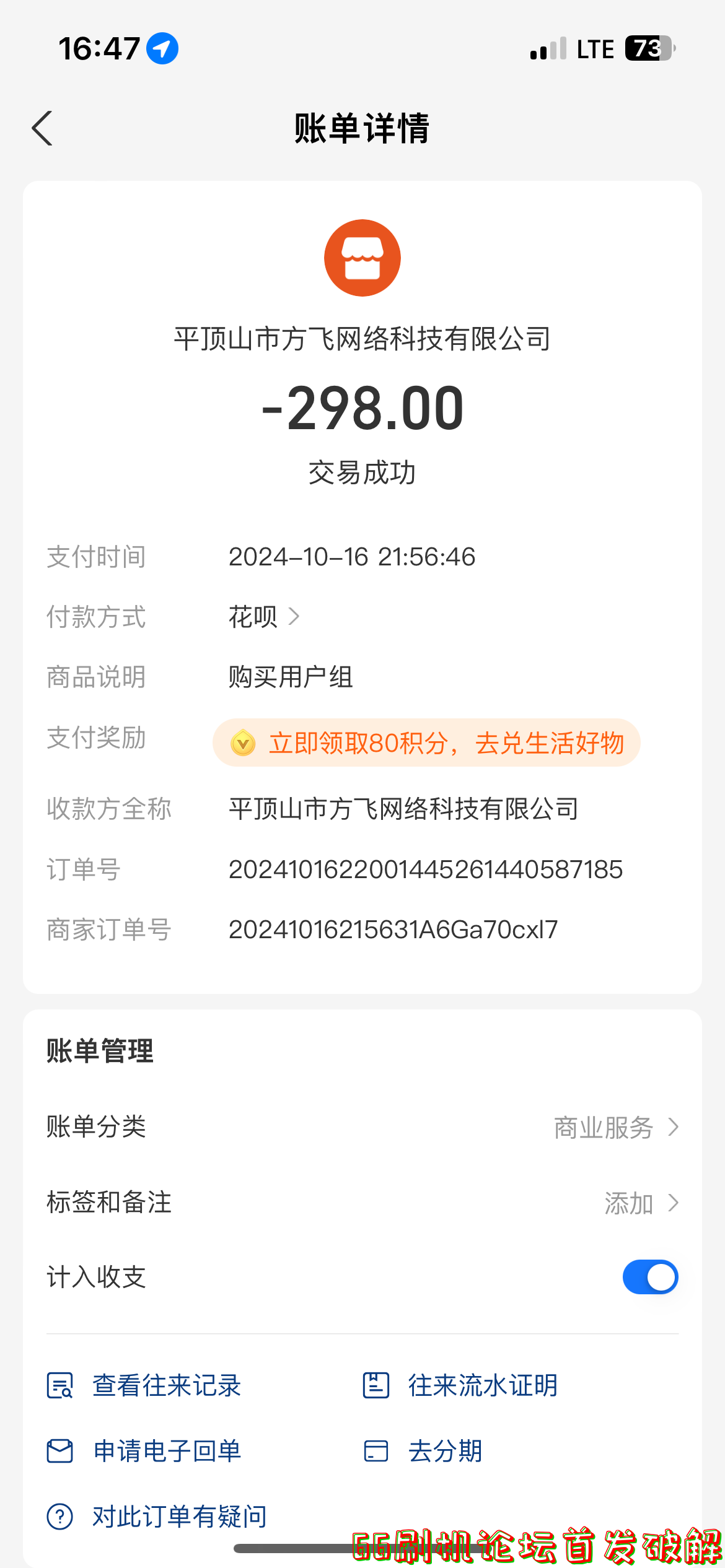Change 账单分类 category 商业服务
The image size is (725, 1568).
[x=615, y=1127]
